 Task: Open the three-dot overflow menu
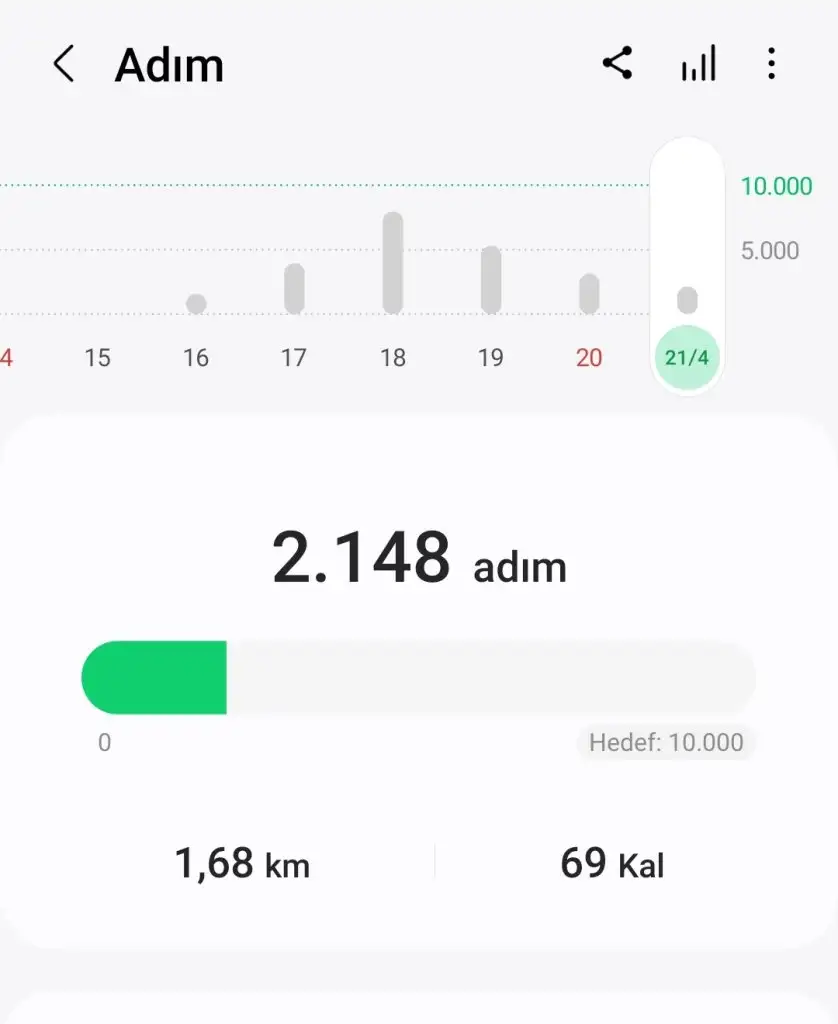tap(771, 65)
